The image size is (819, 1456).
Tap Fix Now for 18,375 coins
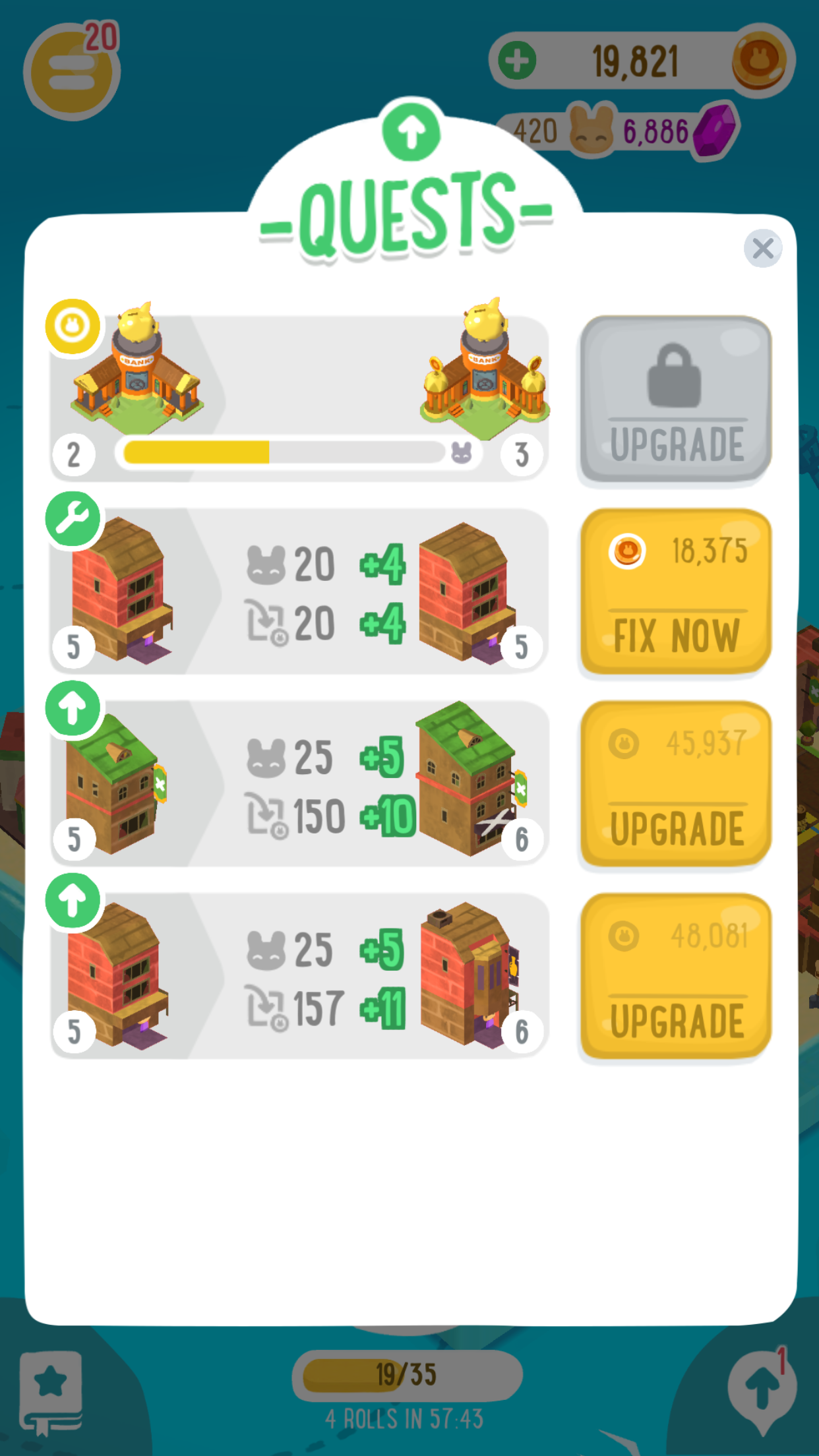point(675,591)
